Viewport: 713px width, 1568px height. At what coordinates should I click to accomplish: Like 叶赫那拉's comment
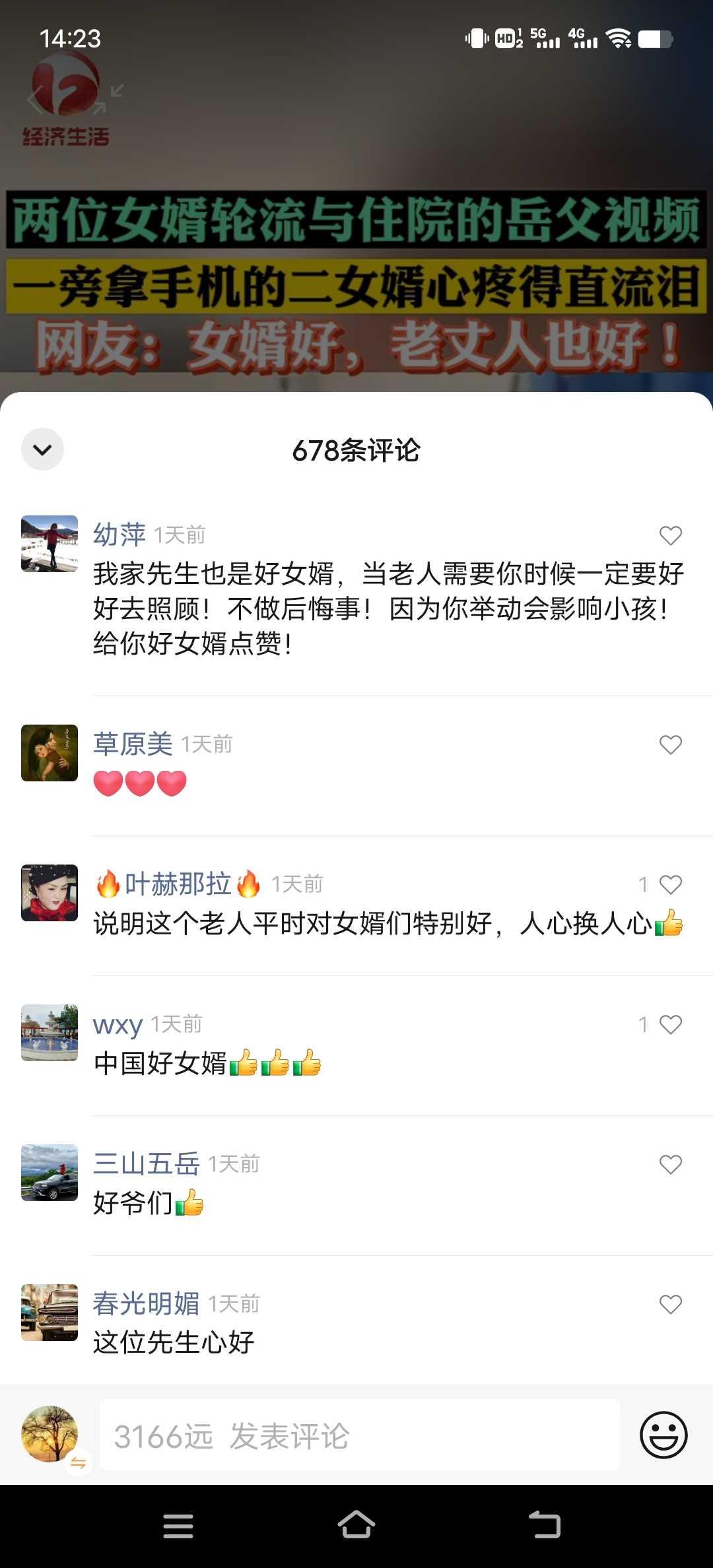(x=670, y=885)
